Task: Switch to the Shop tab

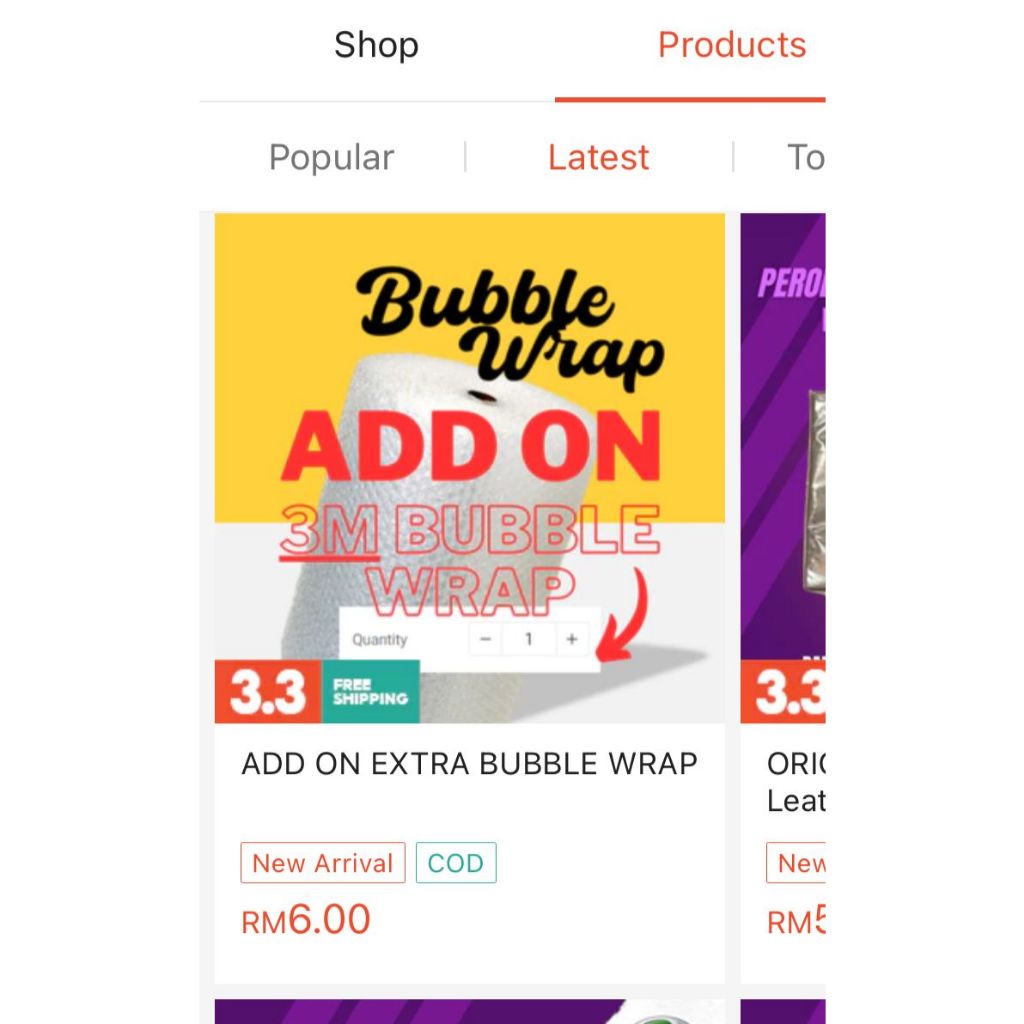Action: [x=376, y=46]
